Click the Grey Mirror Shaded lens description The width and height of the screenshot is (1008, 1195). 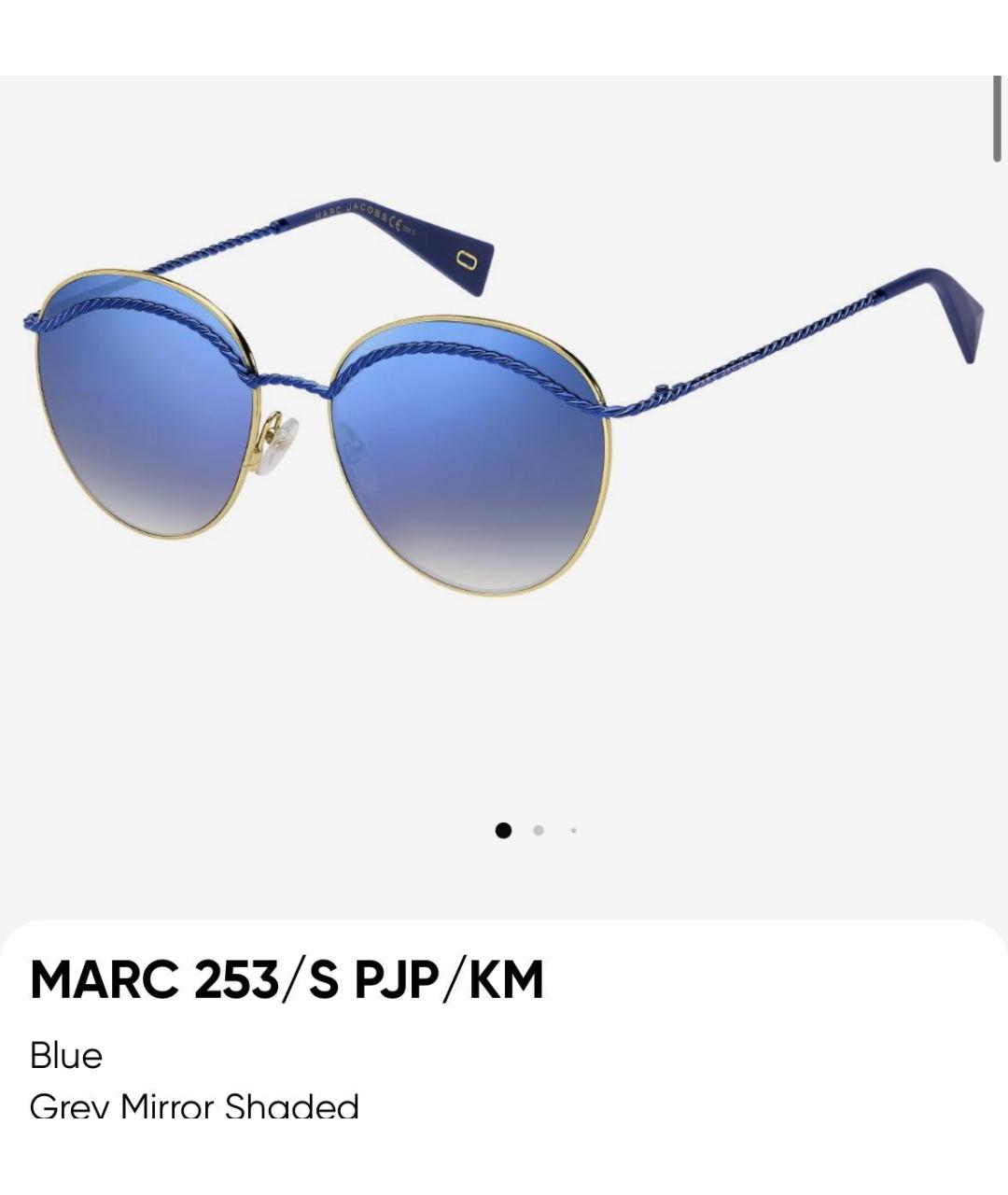click(x=193, y=1106)
